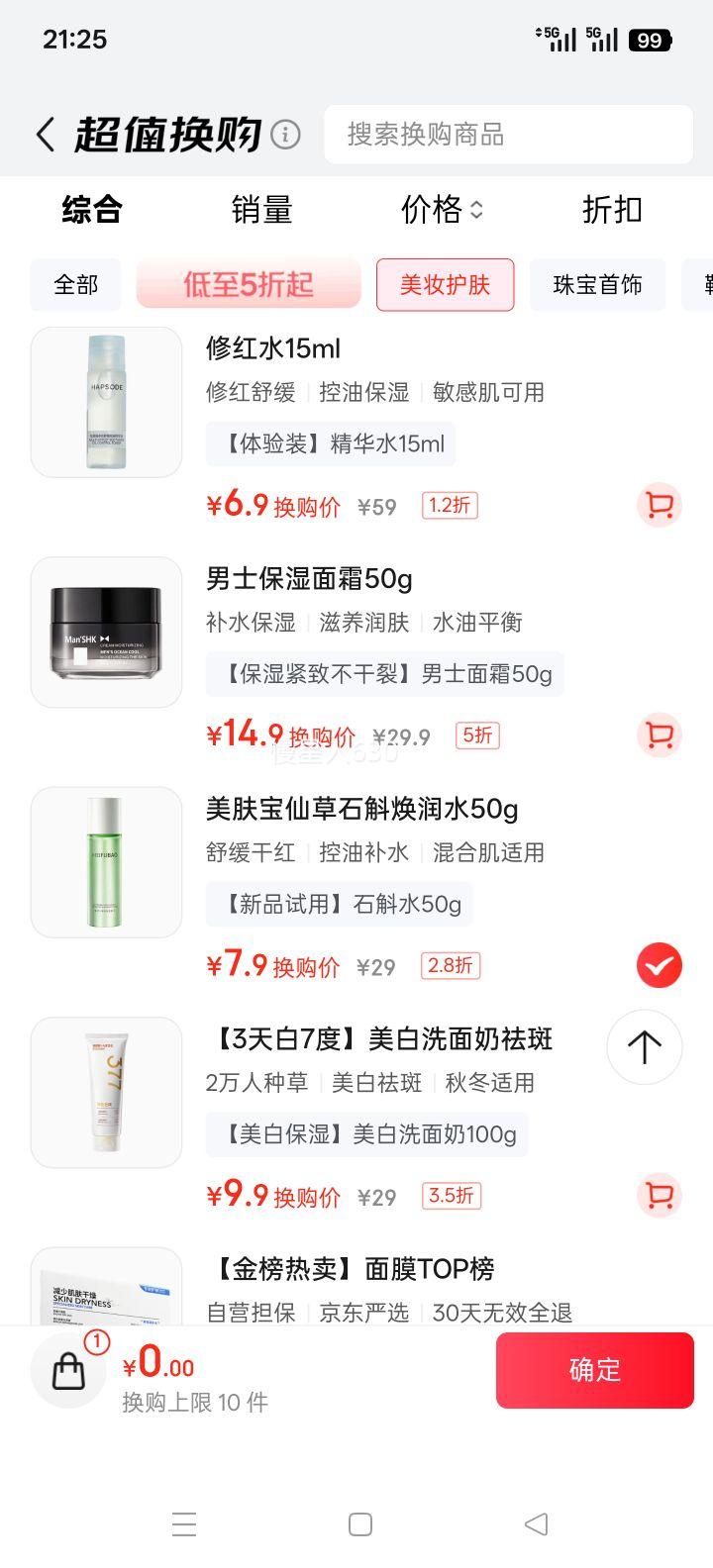Viewport: 713px width, 1568px height.
Task: Add 美白洗面奶100g using its cart icon
Action: [x=659, y=1196]
